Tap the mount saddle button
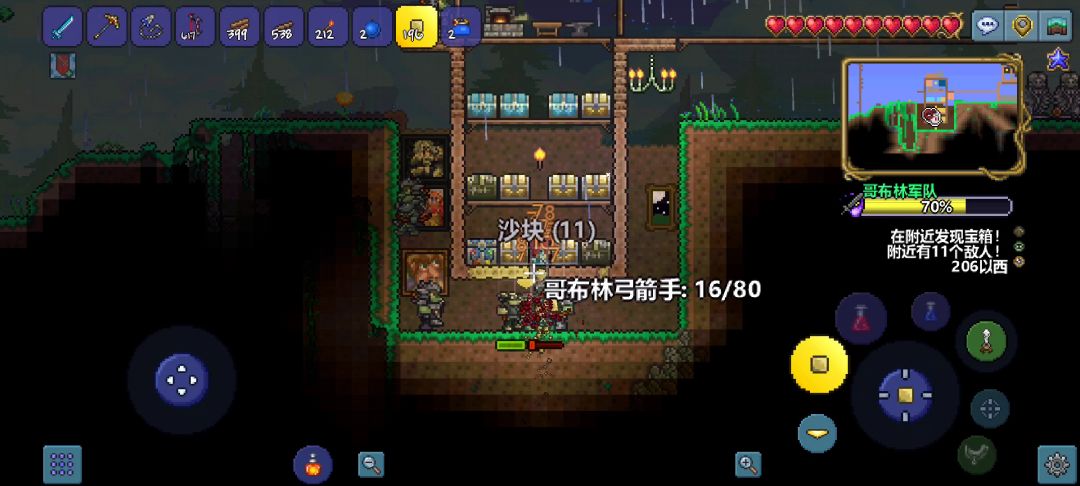Image resolution: width=1080 pixels, height=486 pixels. 976,456
